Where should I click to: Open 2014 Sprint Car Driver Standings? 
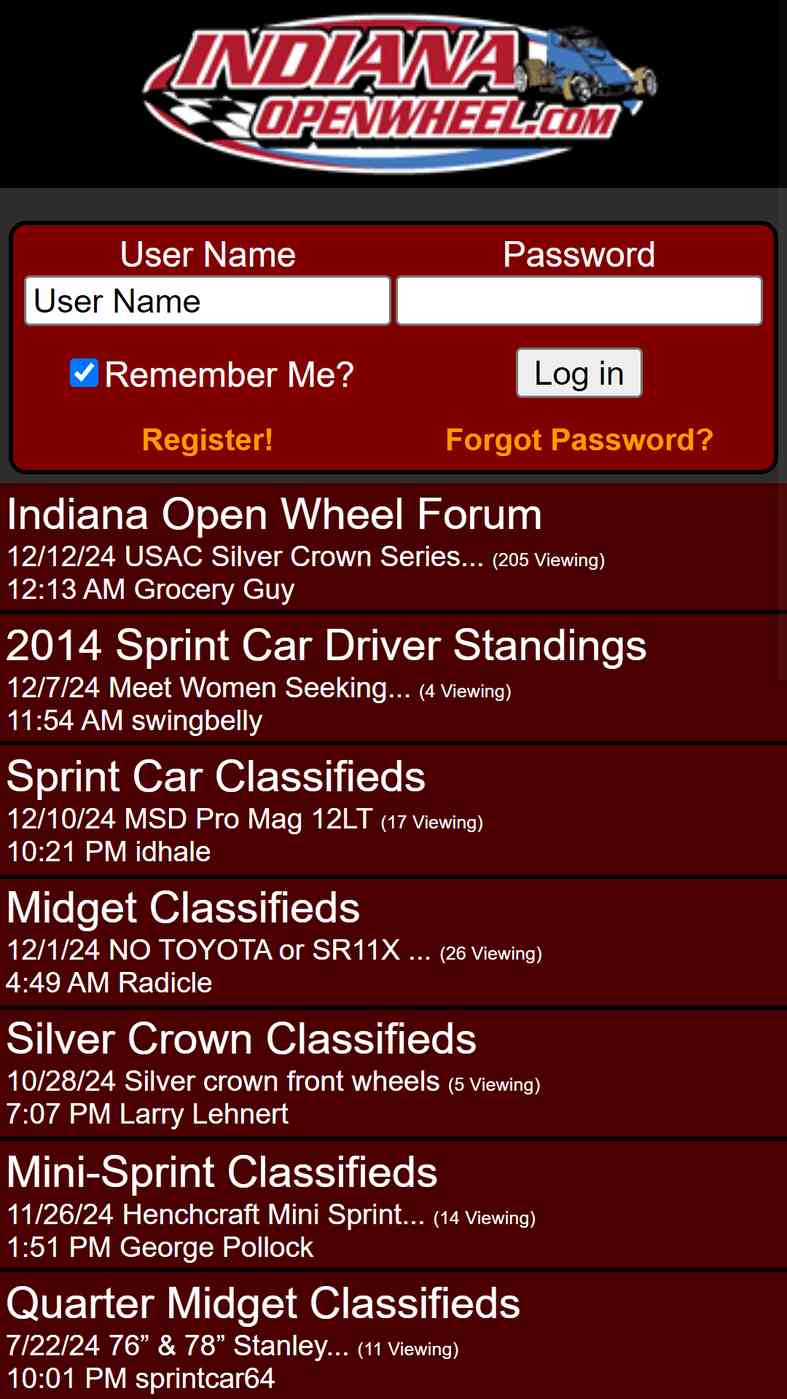tap(326, 646)
